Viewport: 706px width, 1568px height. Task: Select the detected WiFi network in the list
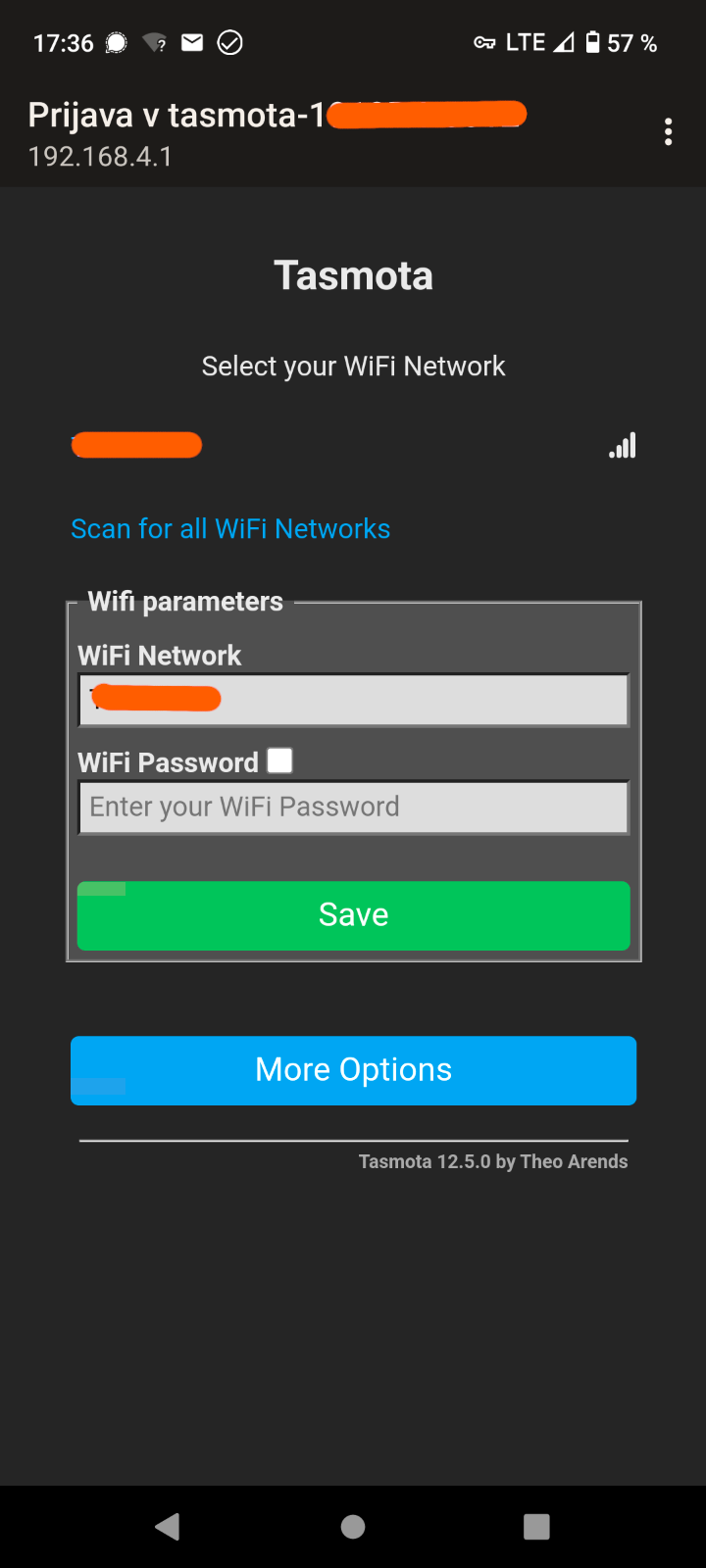pos(136,446)
